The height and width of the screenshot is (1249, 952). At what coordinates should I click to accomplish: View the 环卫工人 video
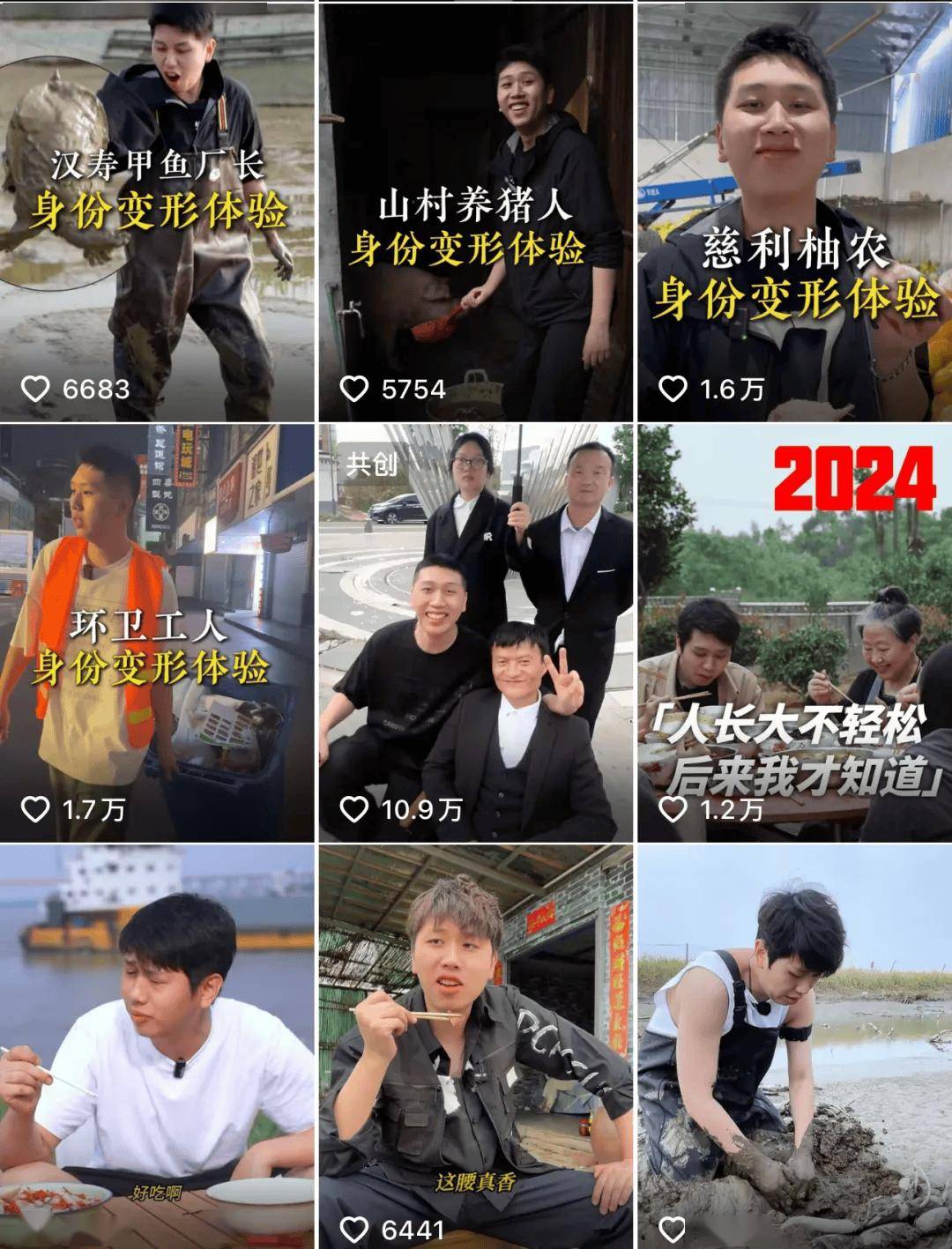point(157,633)
